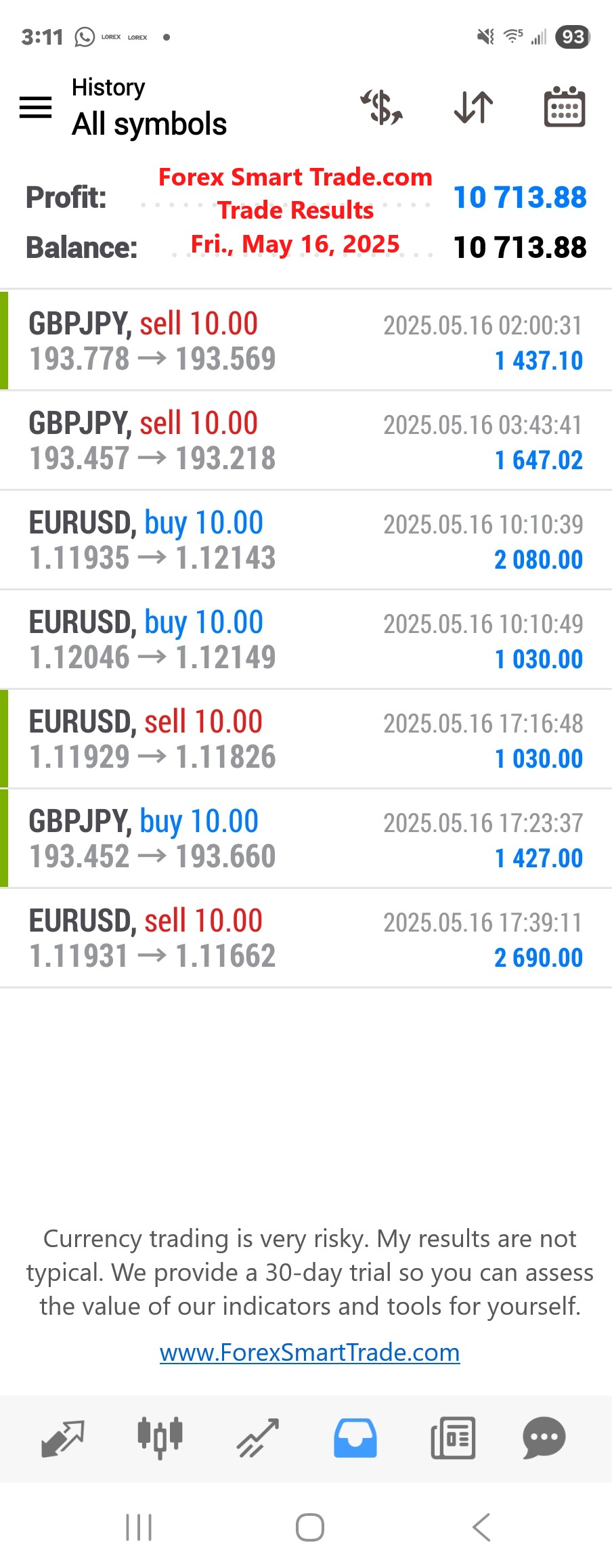Tap the system back button
Screen dimensions: 612x1568
pyautogui.click(x=481, y=1527)
